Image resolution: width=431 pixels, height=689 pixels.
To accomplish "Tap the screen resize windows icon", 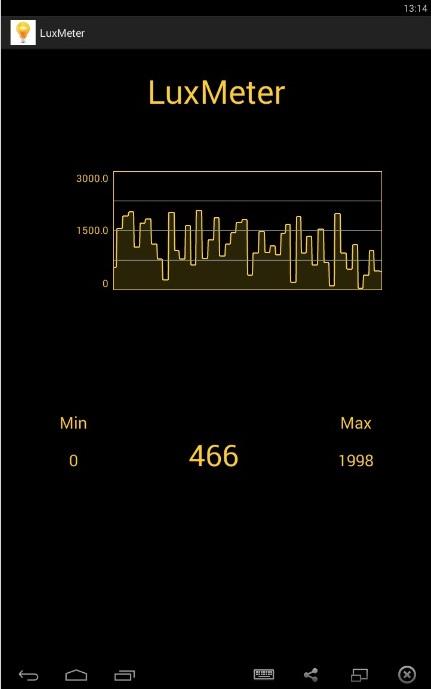I will click(359, 674).
